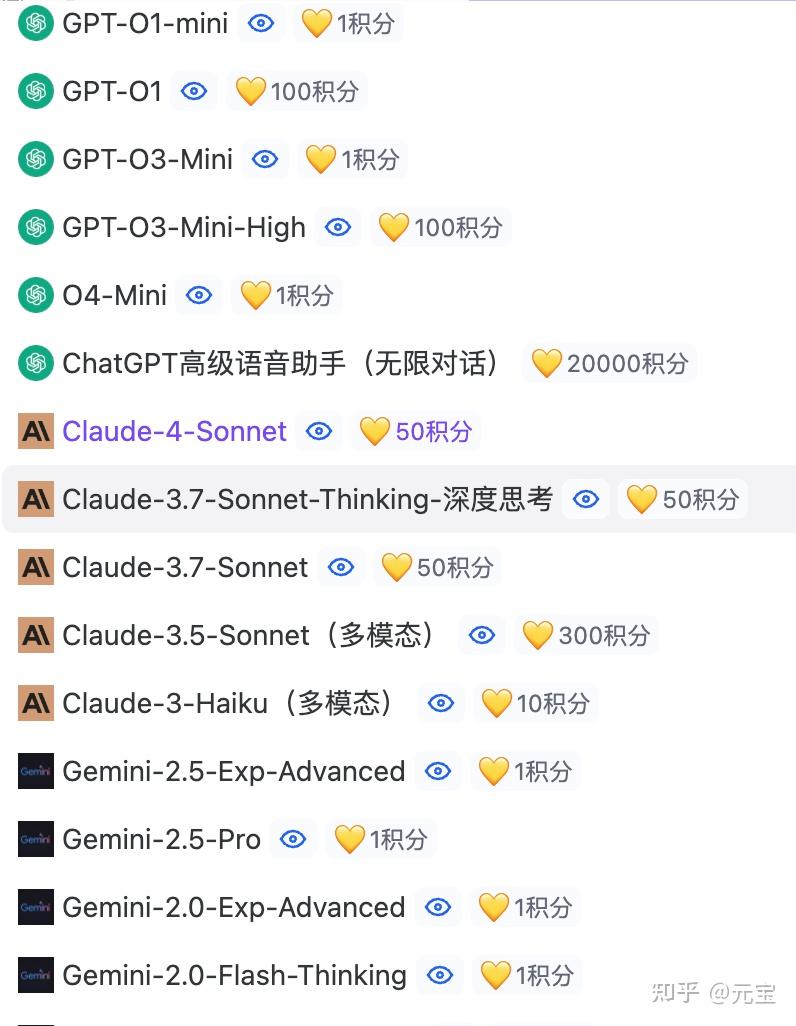
Task: Select the Anthropic icon next to Claude-4-Sonnet
Action: pos(36,431)
